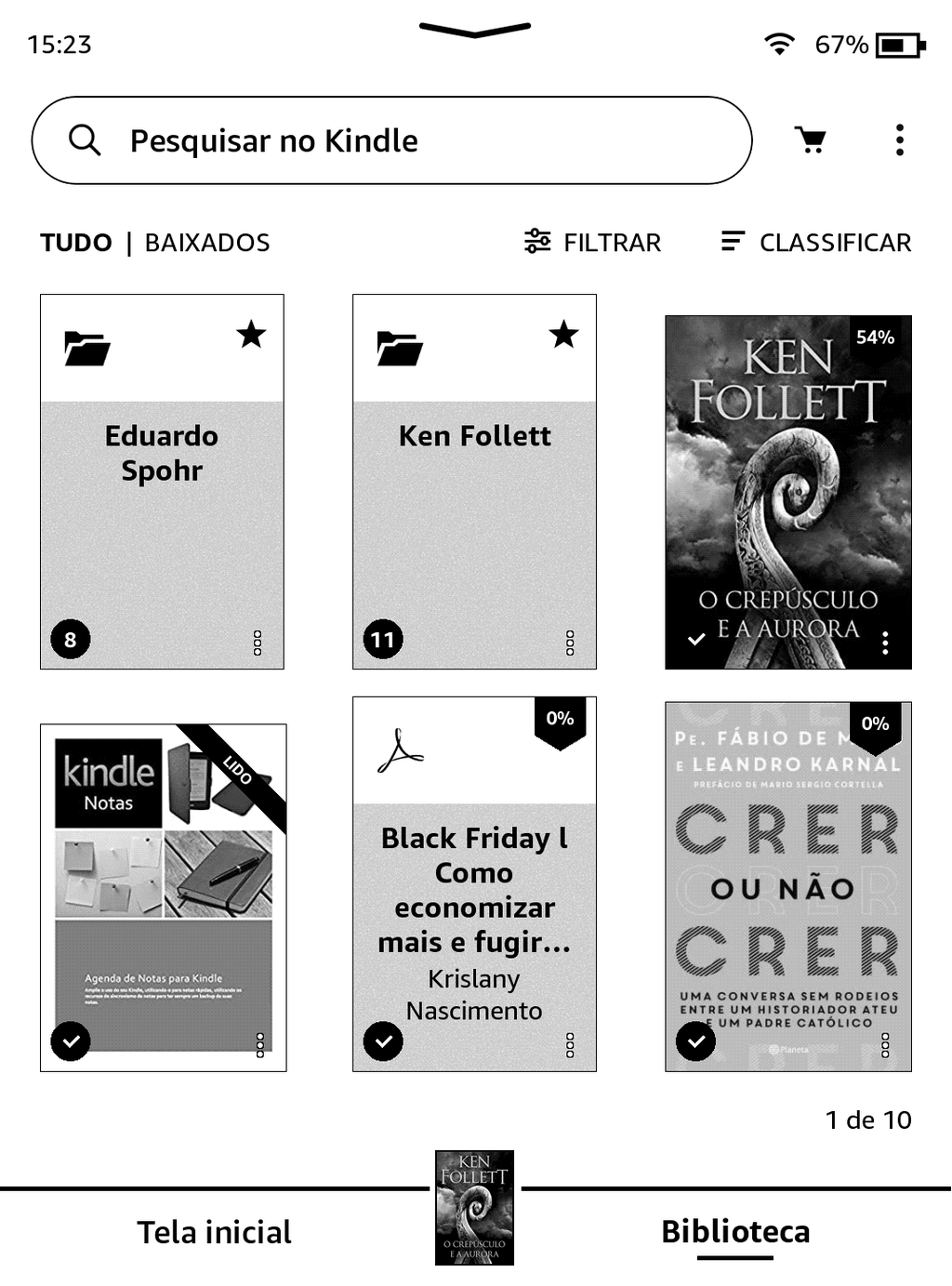The width and height of the screenshot is (952, 1286).
Task: Open the store cart icon
Action: pos(811,140)
